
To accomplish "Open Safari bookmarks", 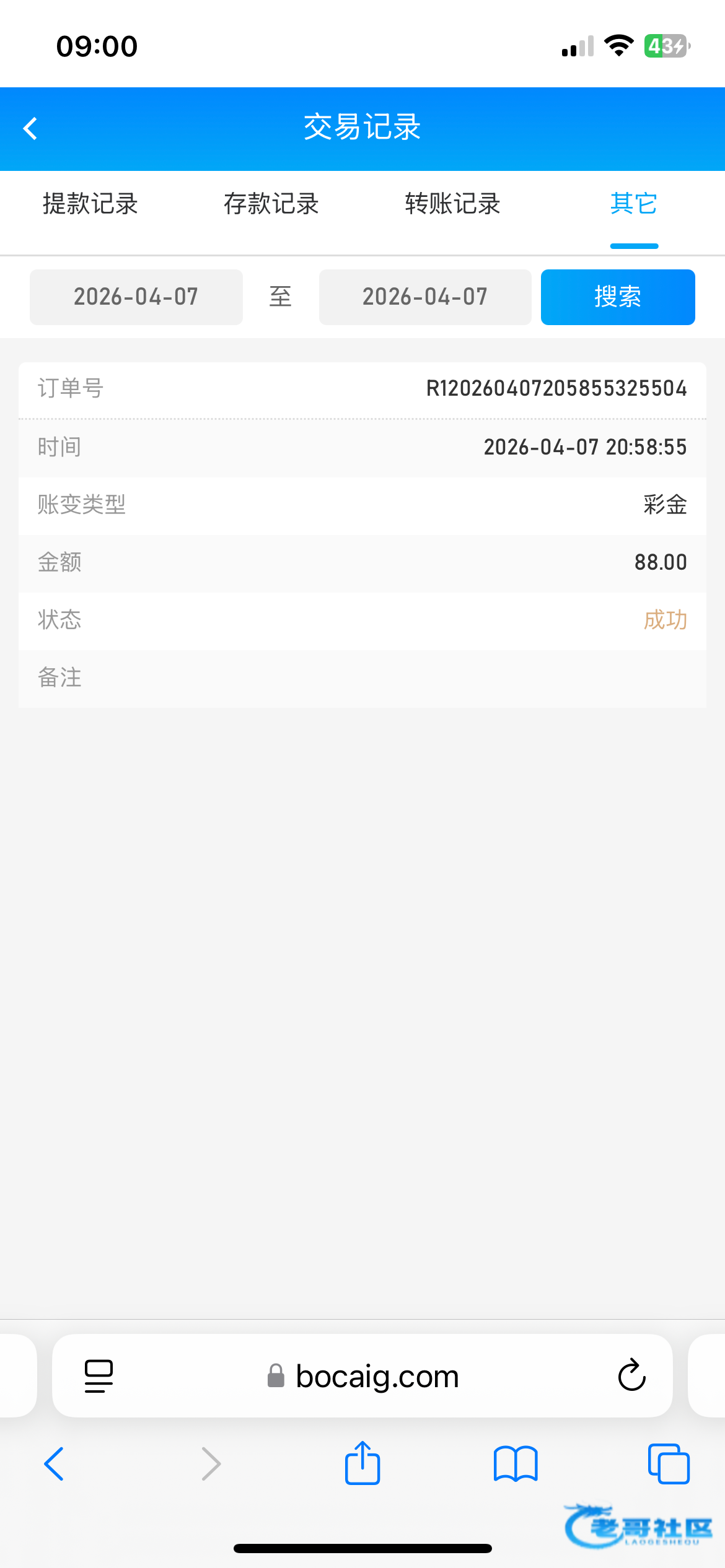I will click(516, 1464).
